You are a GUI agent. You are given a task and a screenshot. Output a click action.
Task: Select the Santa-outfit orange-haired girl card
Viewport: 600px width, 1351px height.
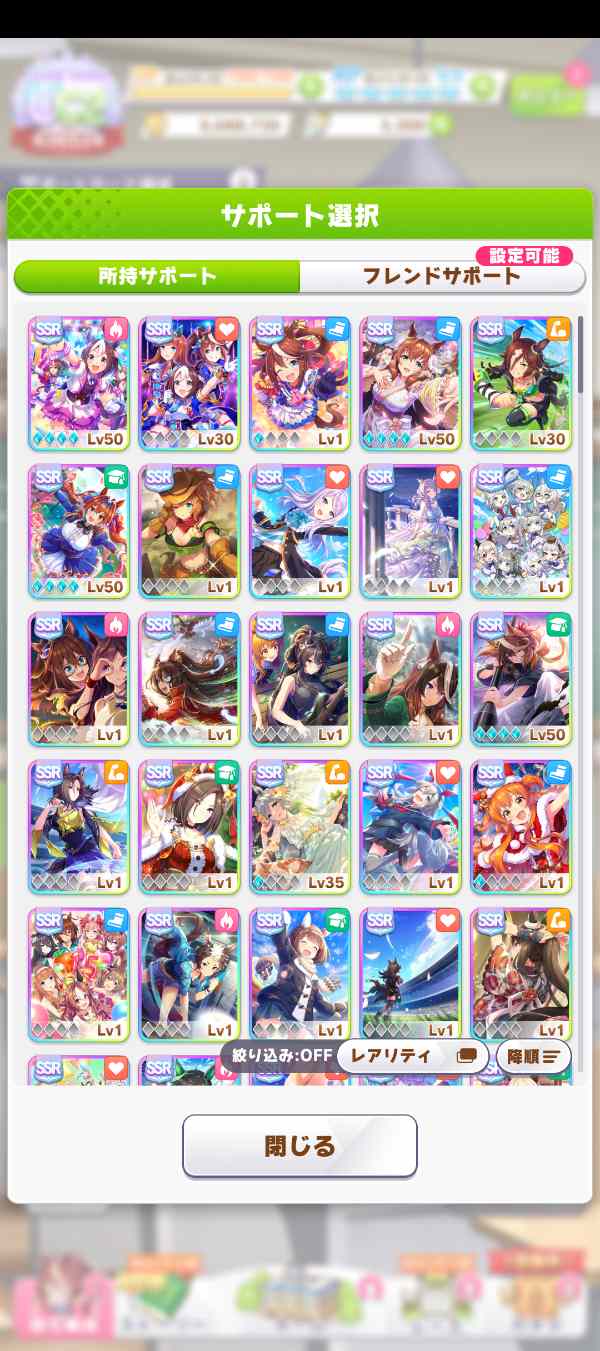[x=520, y=826]
